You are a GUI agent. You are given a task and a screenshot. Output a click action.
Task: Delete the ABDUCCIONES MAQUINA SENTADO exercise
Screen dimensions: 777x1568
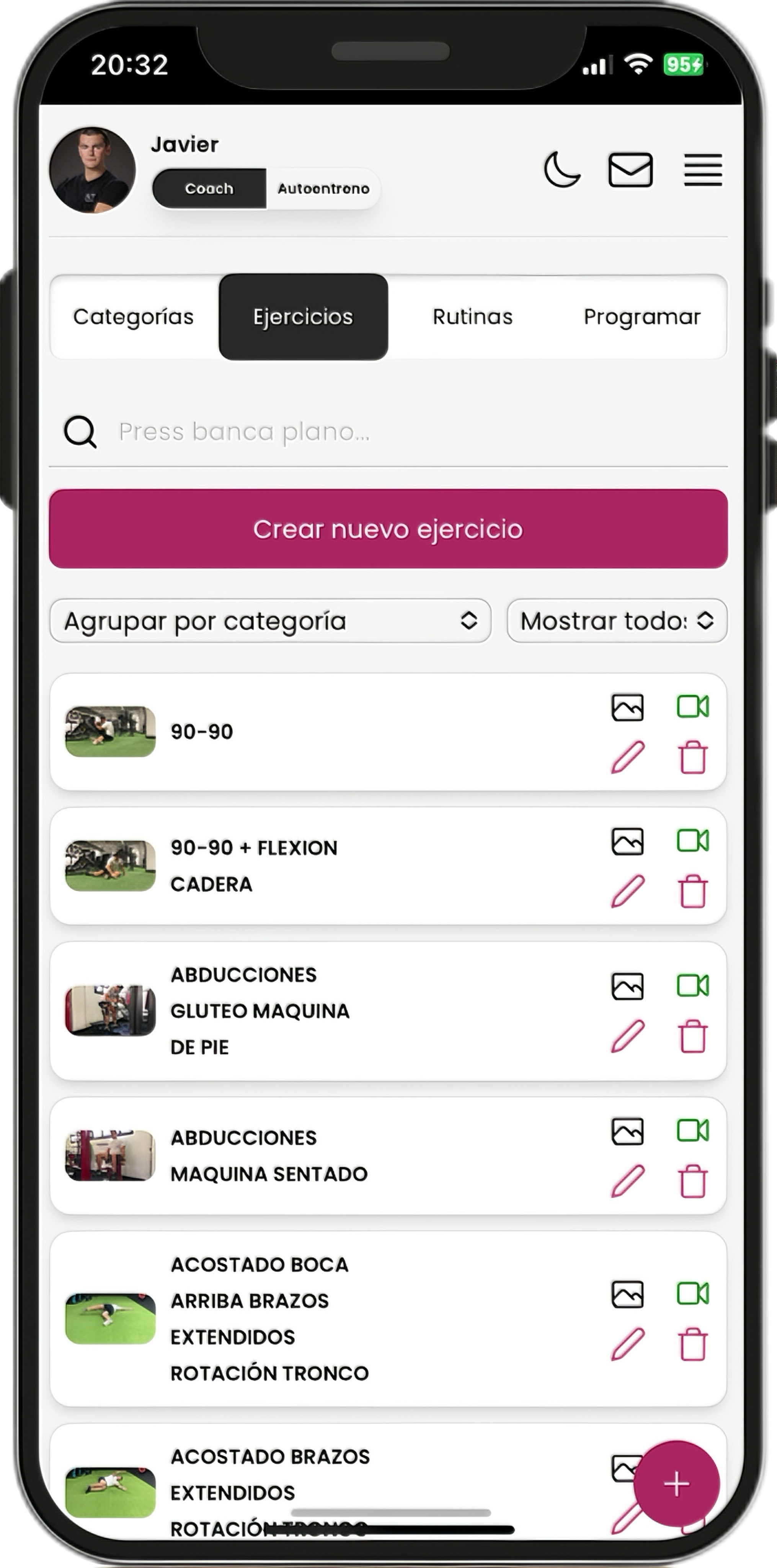[692, 1181]
